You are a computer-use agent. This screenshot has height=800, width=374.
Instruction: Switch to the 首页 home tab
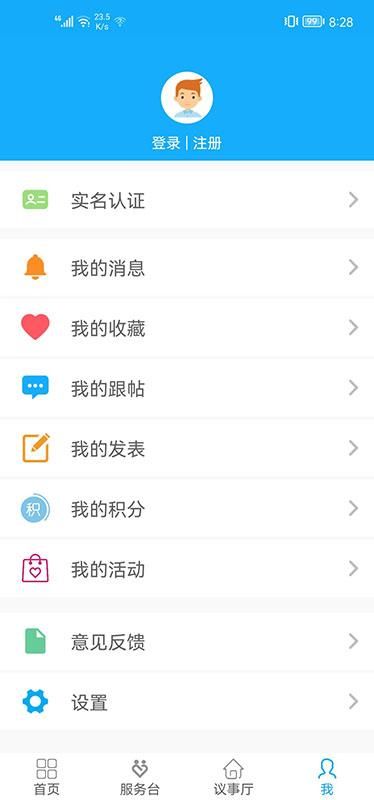[x=46, y=777]
